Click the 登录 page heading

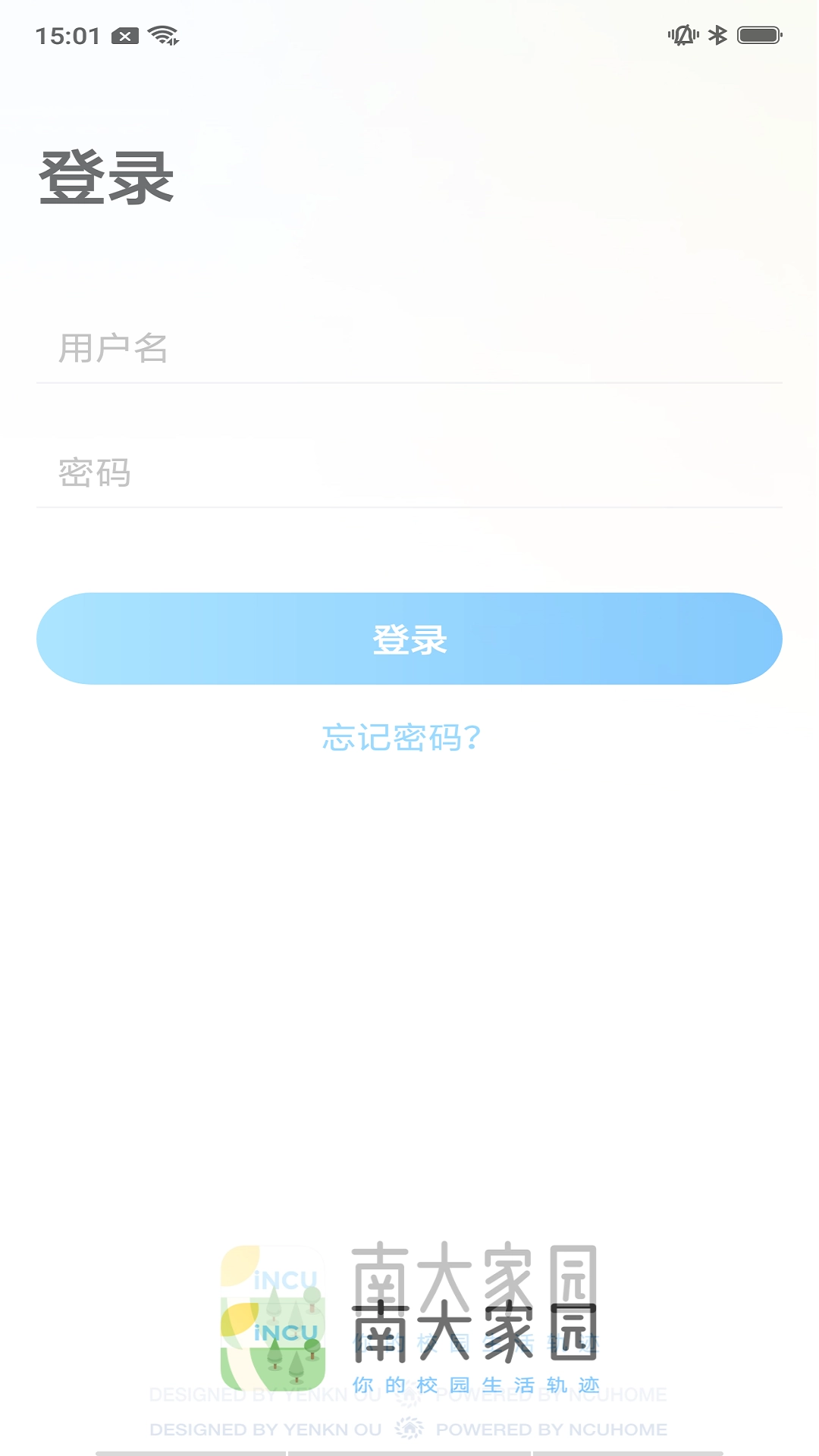(107, 176)
